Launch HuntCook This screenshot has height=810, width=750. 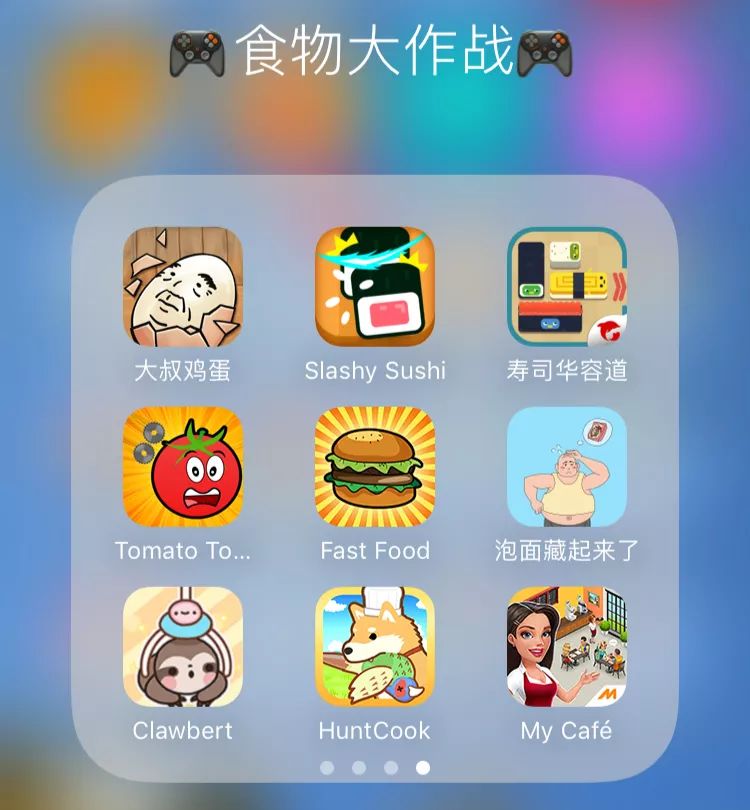[x=375, y=647]
